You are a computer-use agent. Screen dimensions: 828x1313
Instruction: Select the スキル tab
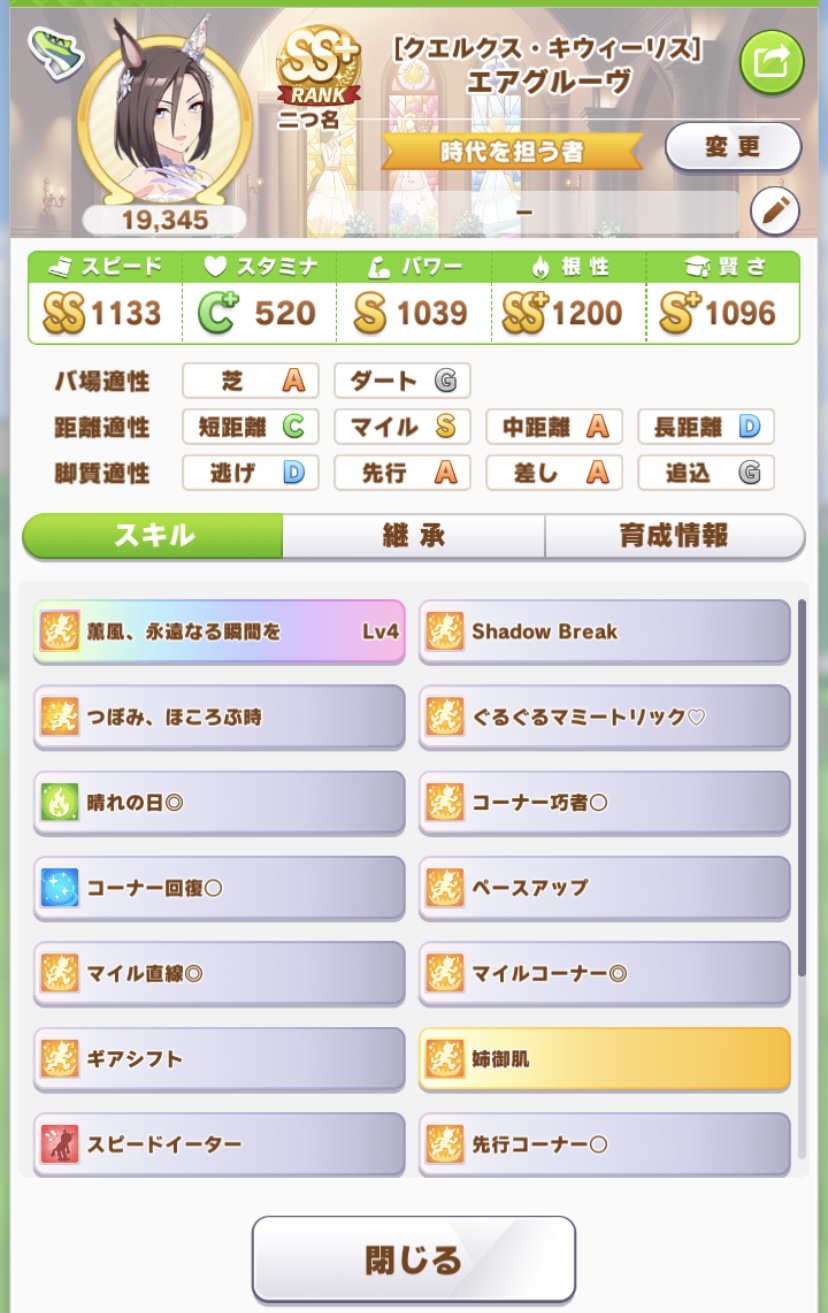(153, 536)
